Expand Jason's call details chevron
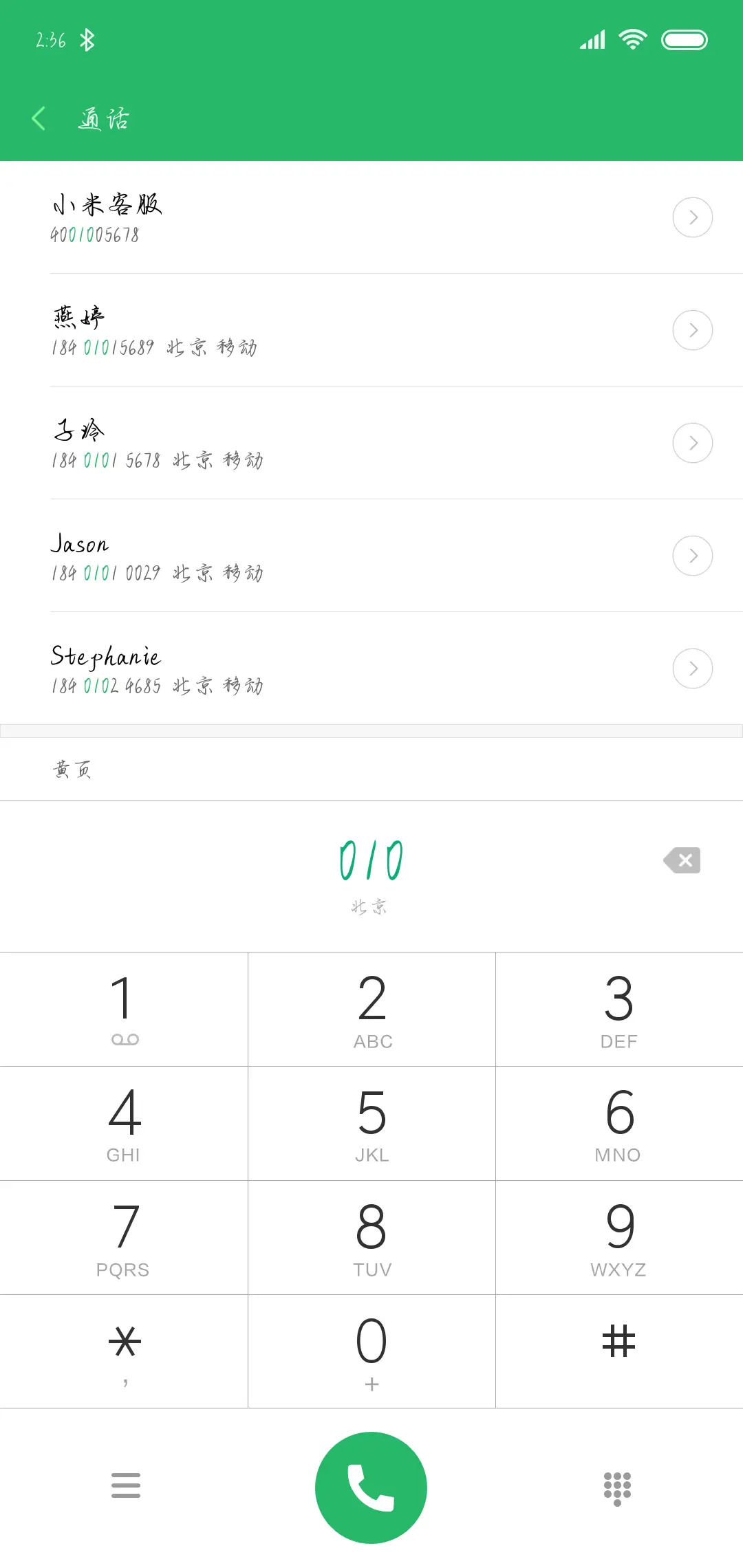The height and width of the screenshot is (1568, 743). [x=692, y=555]
